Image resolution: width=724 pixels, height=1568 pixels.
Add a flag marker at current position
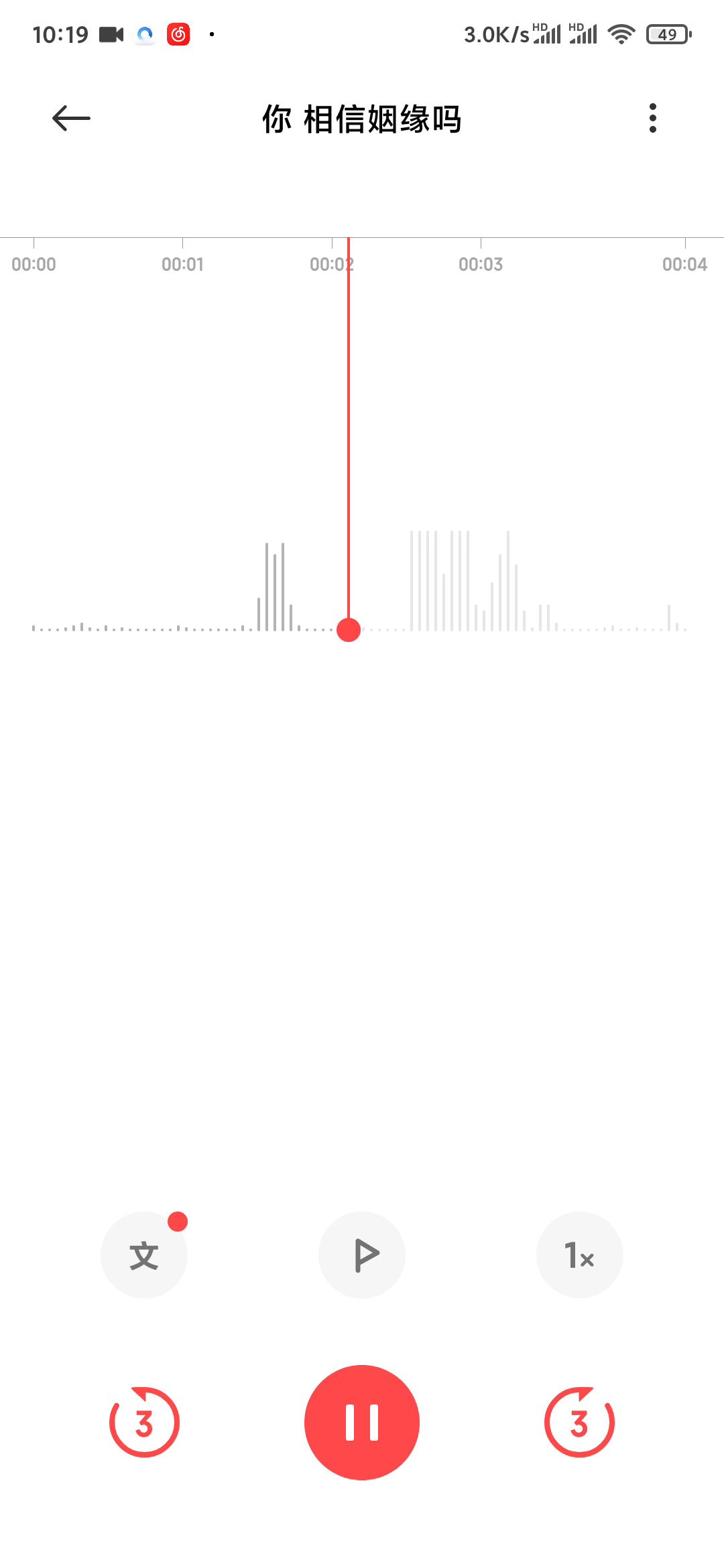[362, 1254]
